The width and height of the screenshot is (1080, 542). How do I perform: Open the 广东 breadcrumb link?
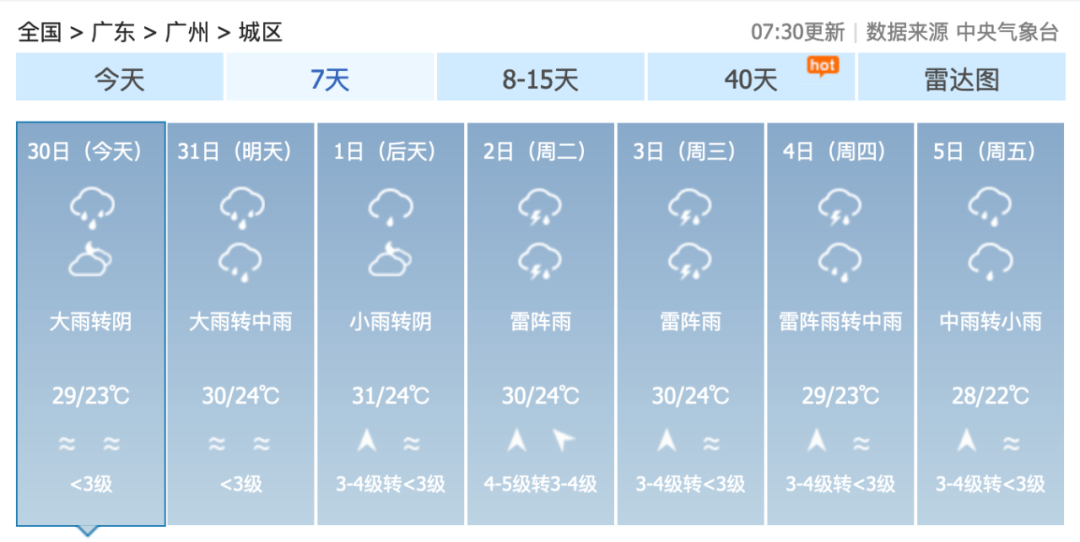(x=113, y=32)
